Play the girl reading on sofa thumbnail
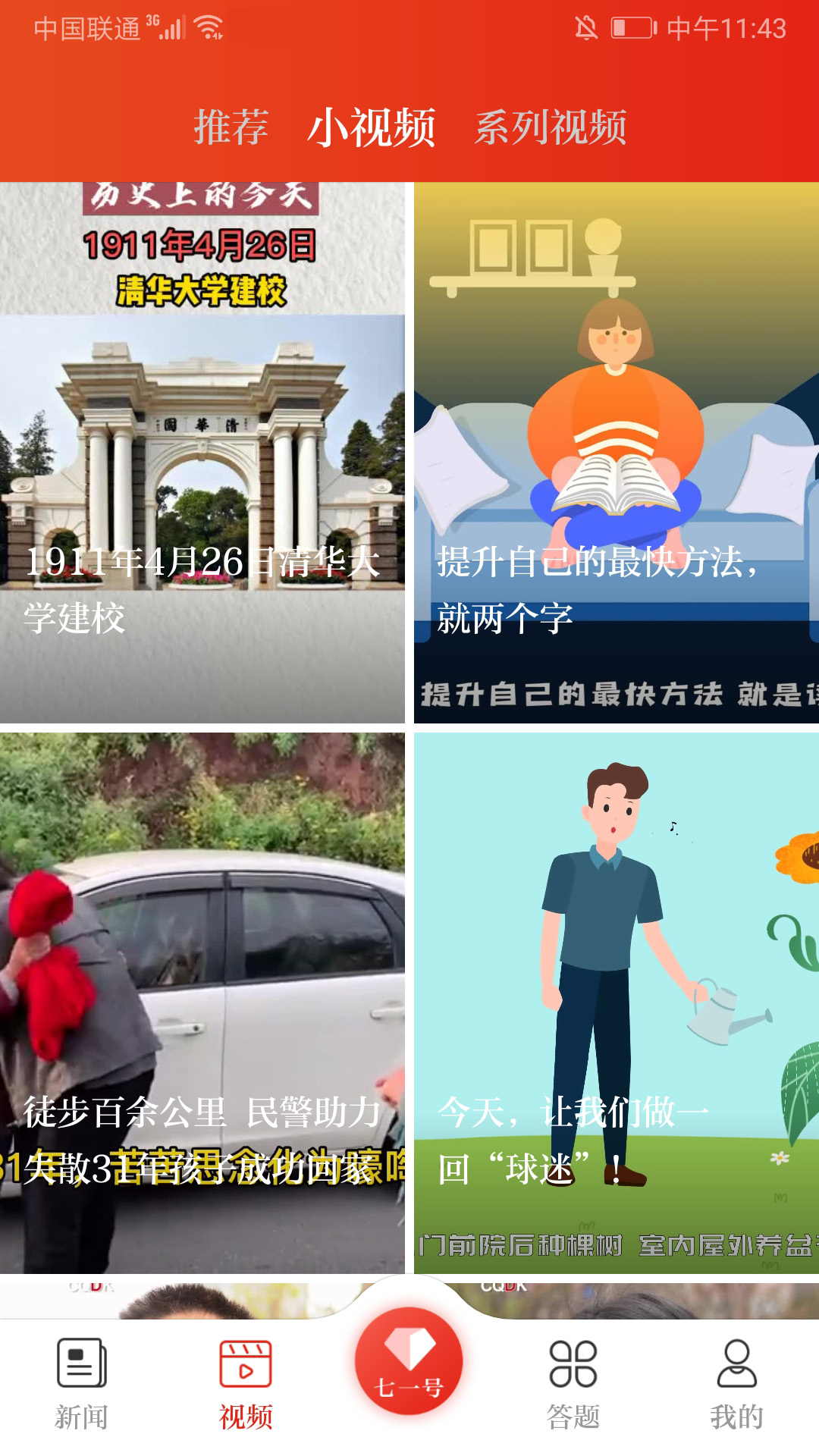Image resolution: width=819 pixels, height=1456 pixels. click(x=614, y=417)
